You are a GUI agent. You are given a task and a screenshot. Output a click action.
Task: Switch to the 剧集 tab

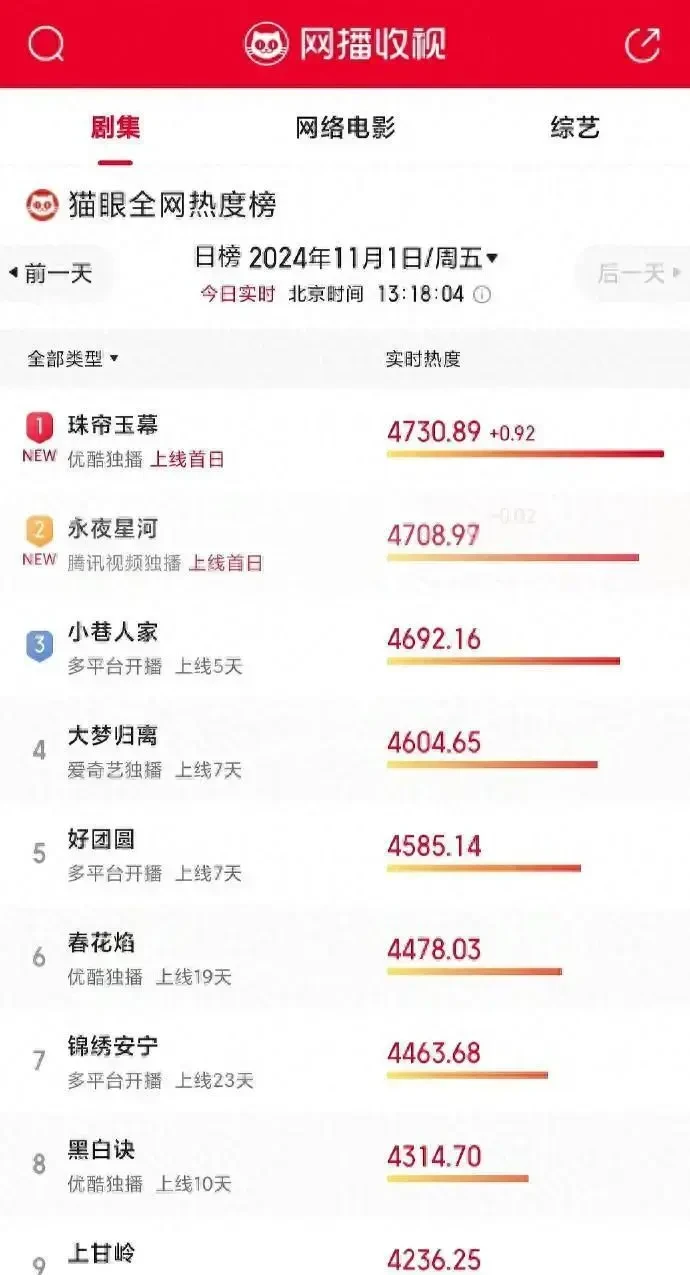pyautogui.click(x=115, y=128)
